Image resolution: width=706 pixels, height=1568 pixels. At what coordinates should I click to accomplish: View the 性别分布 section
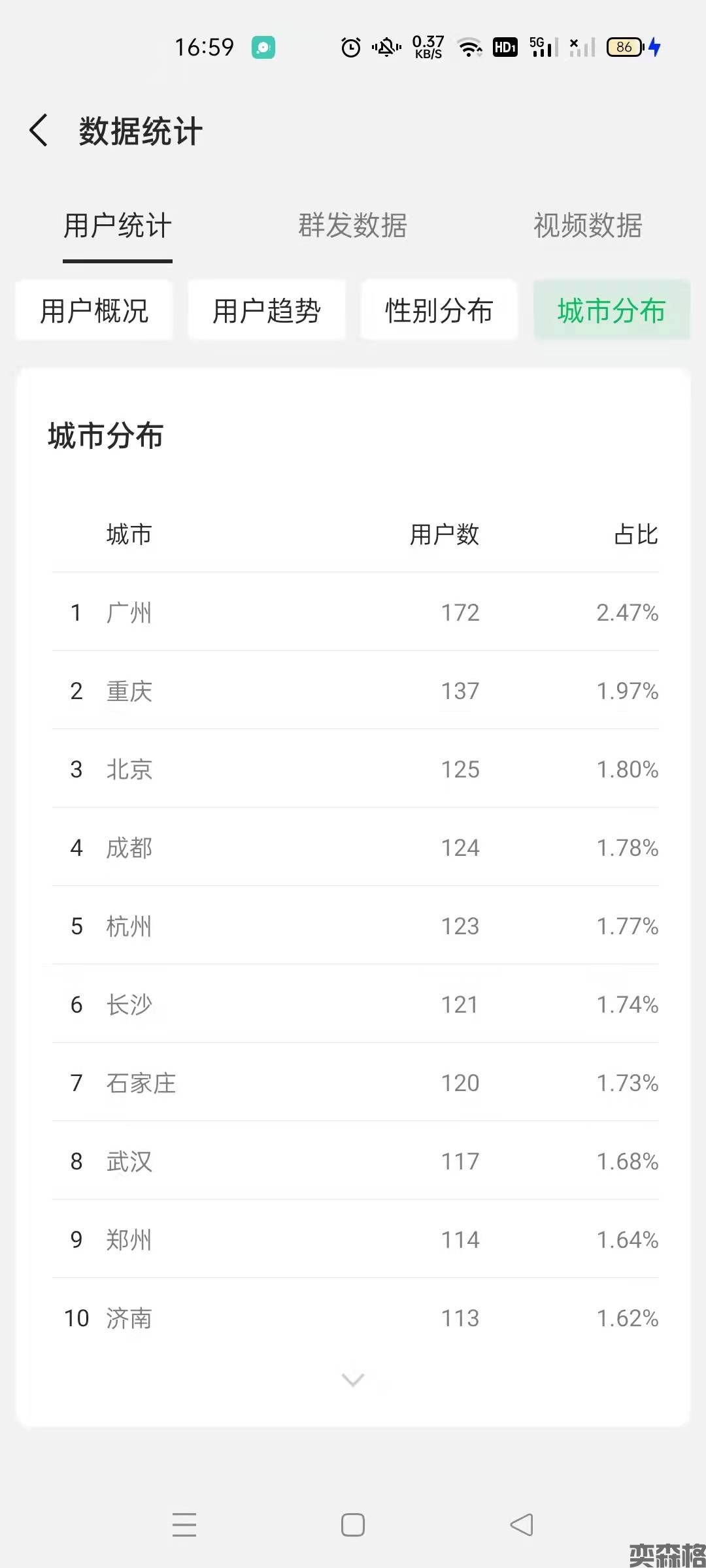[439, 310]
